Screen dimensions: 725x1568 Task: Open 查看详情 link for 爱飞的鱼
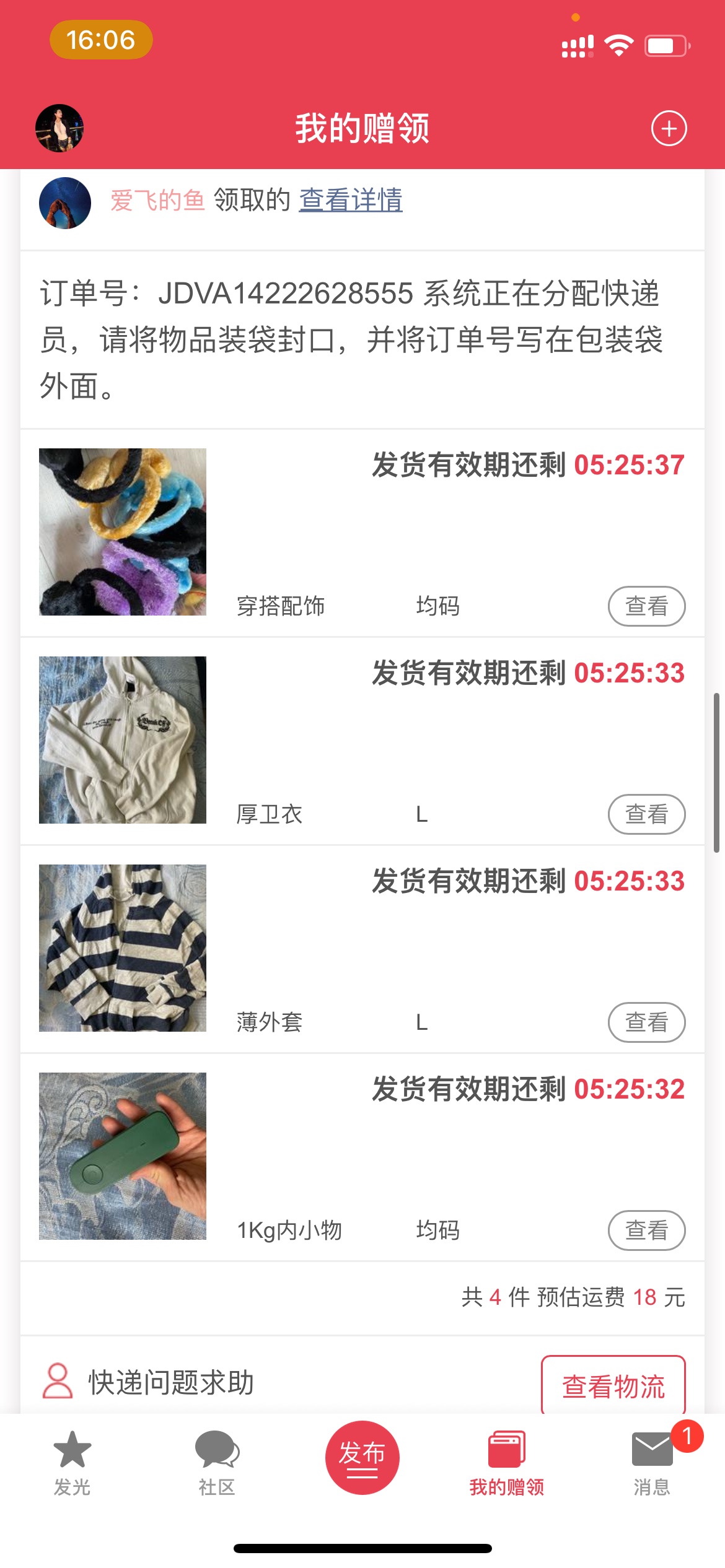click(351, 200)
